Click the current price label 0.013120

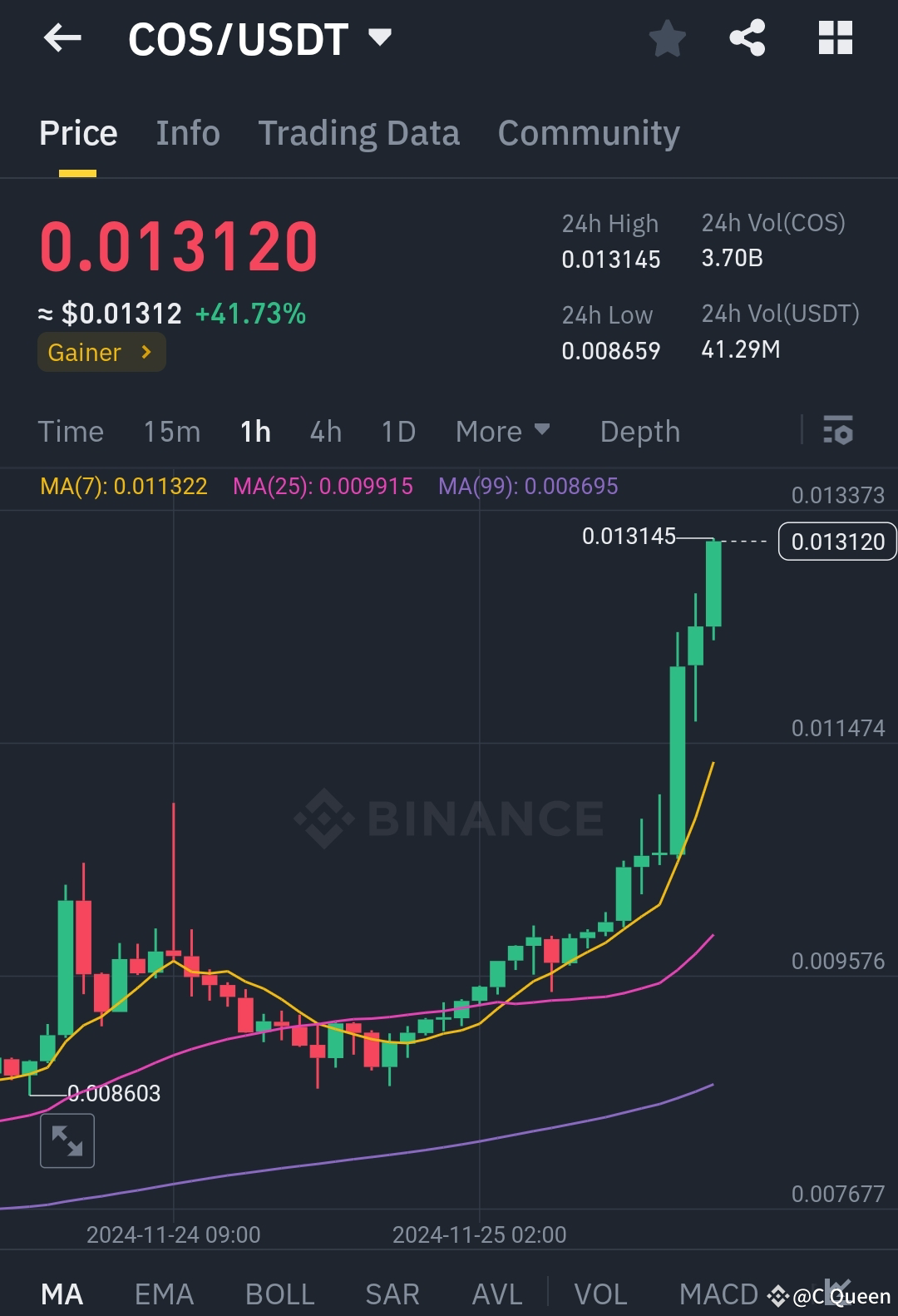coord(836,541)
